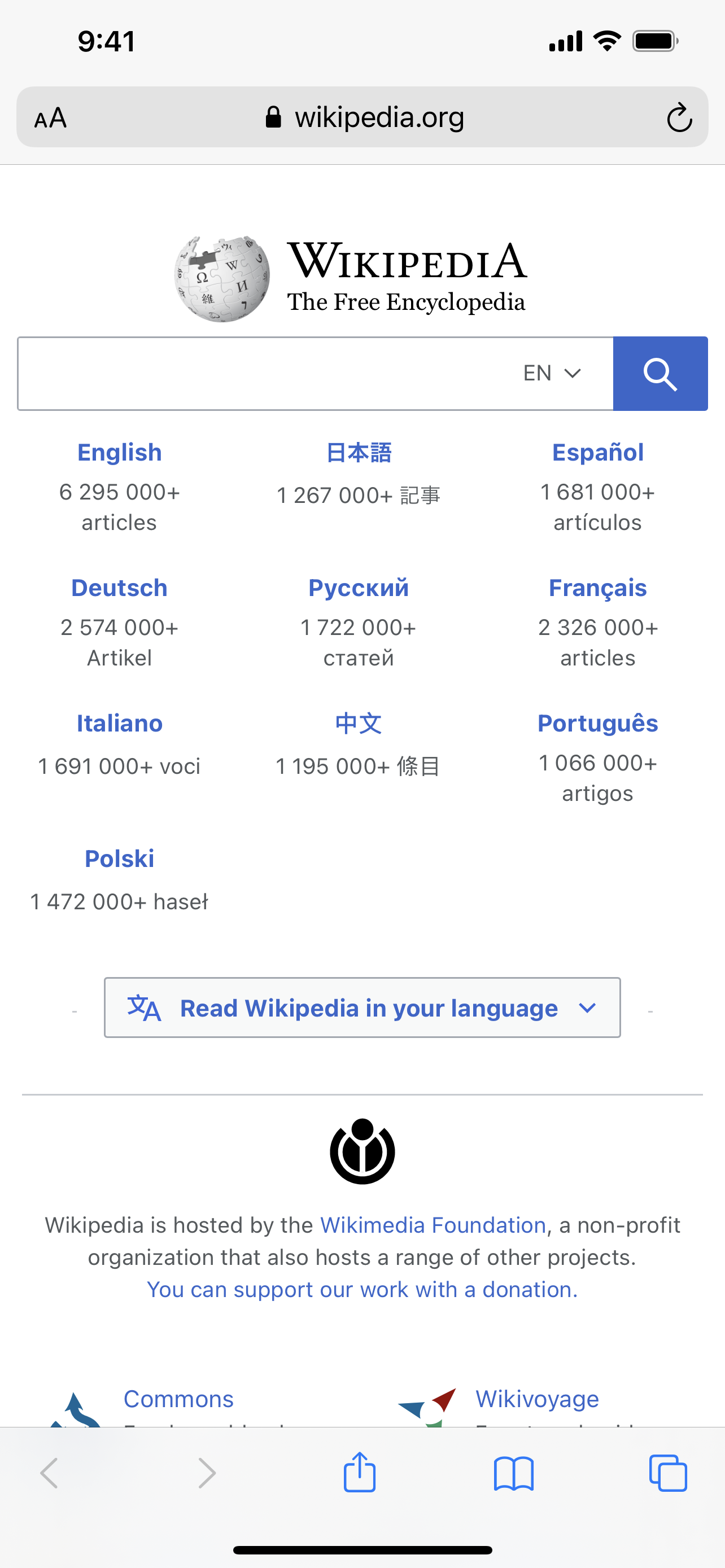Open the Italiano Wikipedia
Image resolution: width=725 pixels, height=1568 pixels.
119,724
